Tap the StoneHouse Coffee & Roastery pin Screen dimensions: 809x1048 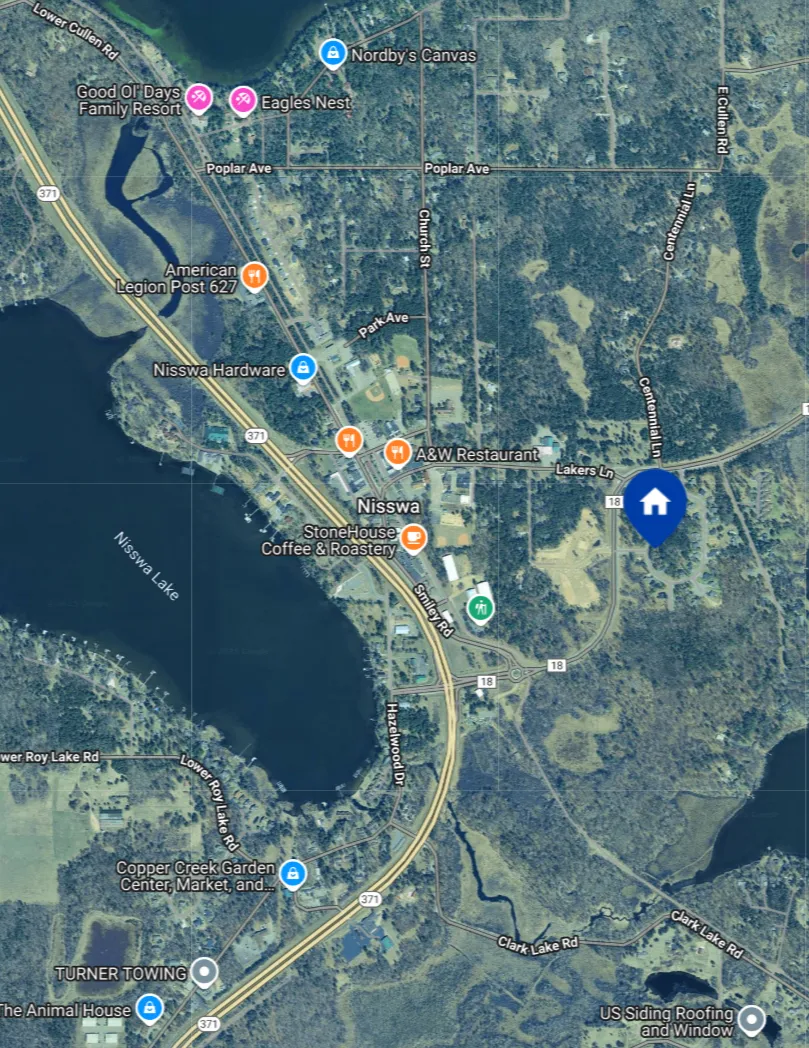[413, 539]
